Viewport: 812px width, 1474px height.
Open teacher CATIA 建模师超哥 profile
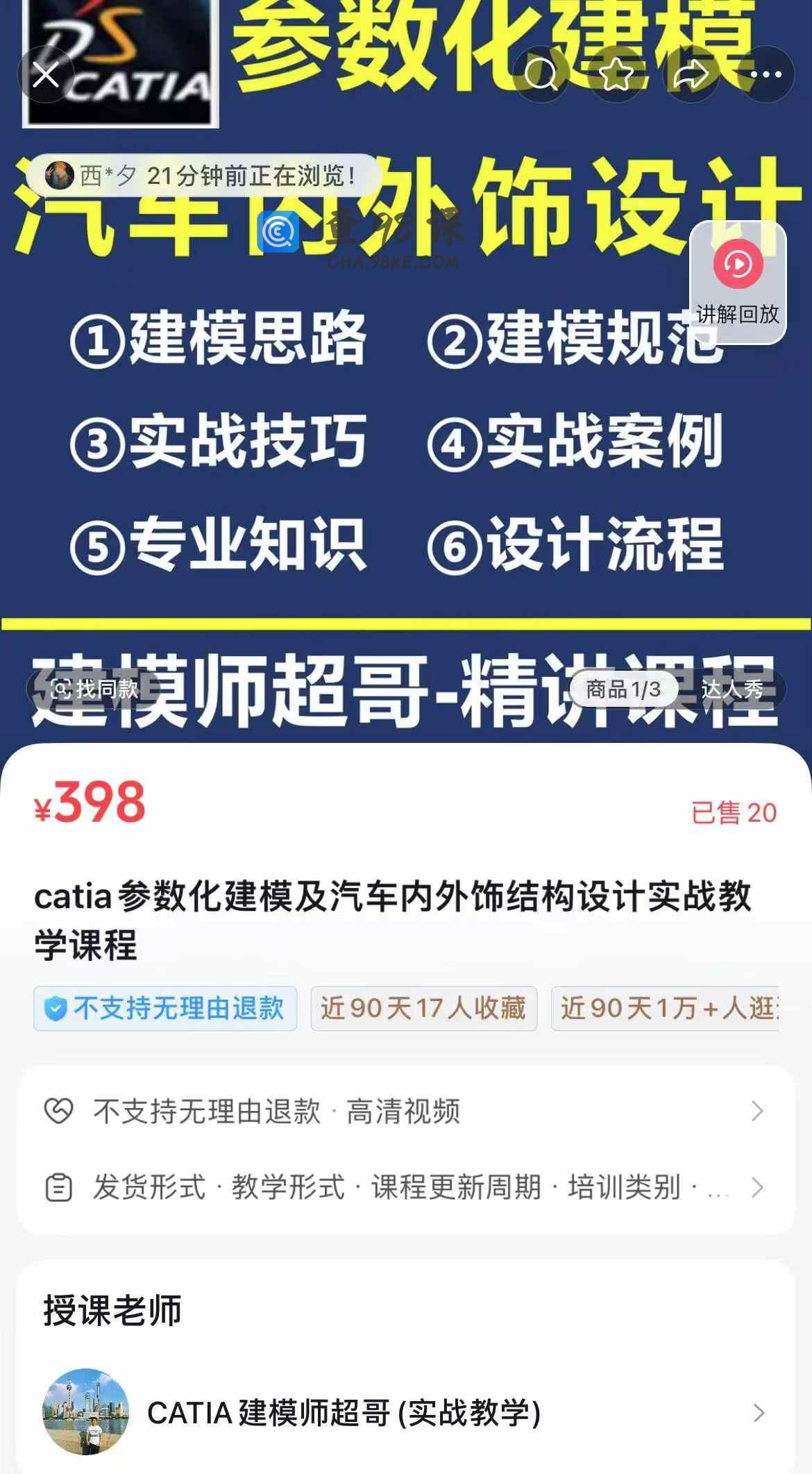pos(405,1412)
